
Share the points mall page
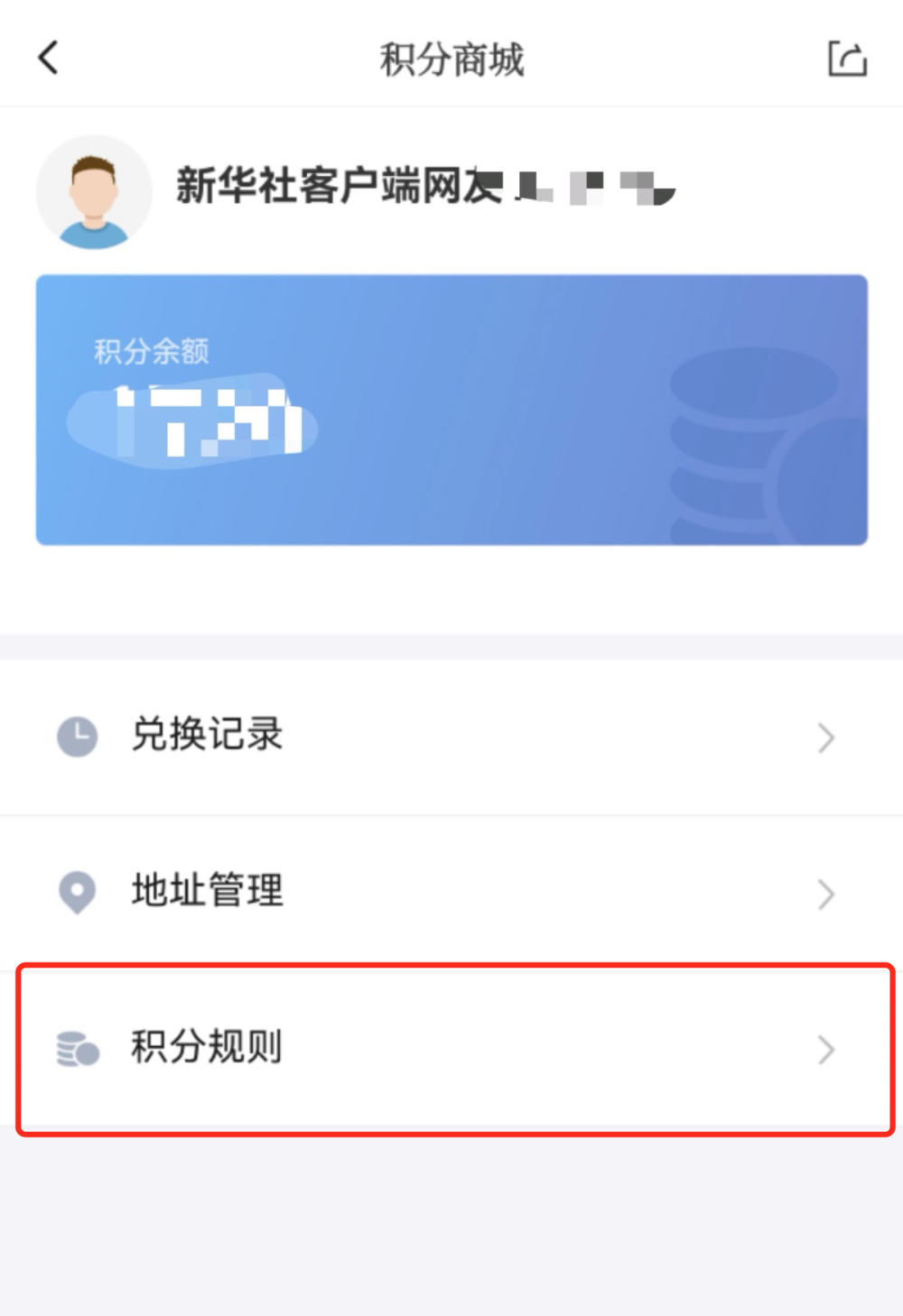click(847, 60)
